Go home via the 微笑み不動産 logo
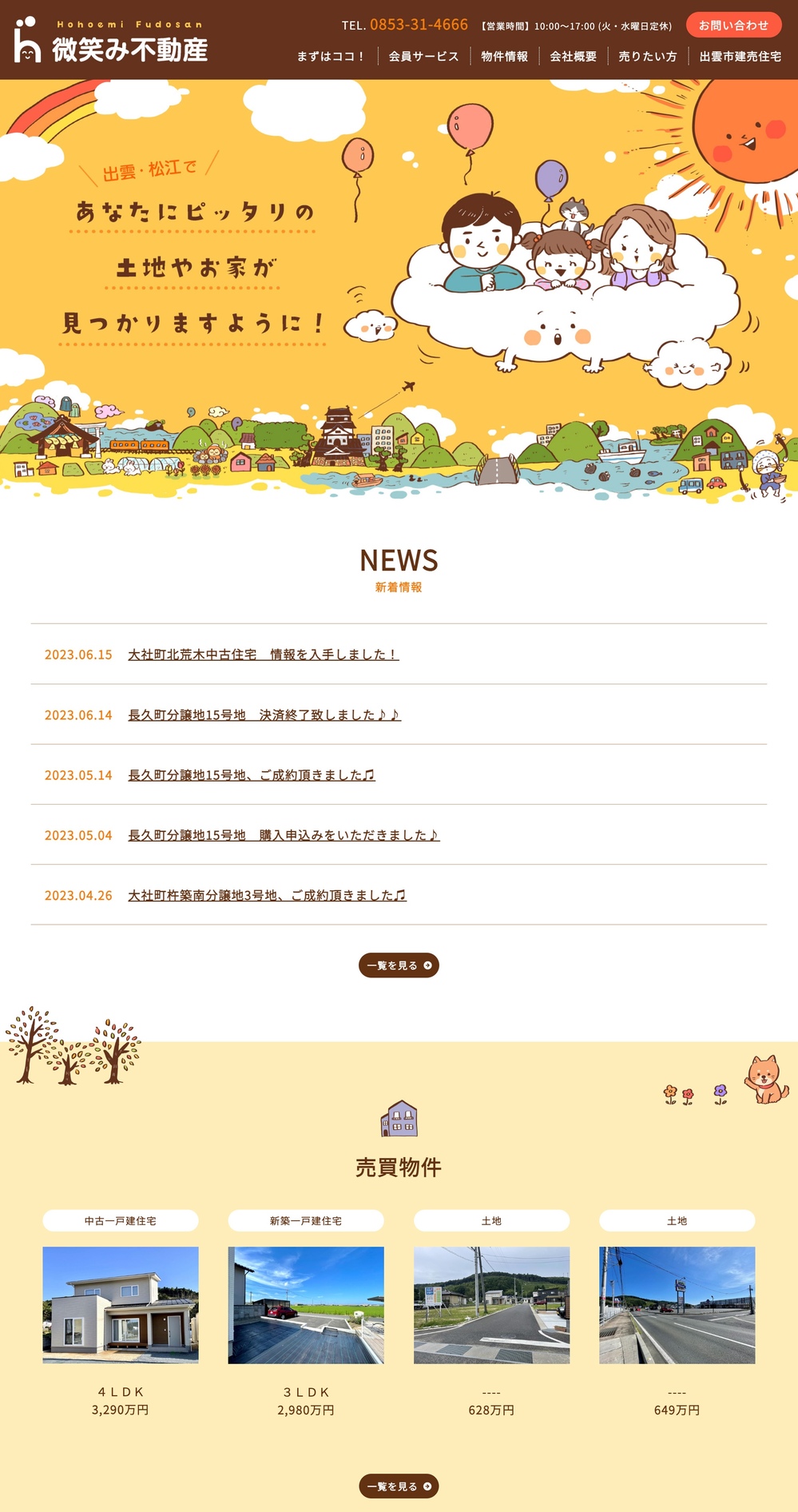The image size is (798, 1512). pyautogui.click(x=111, y=41)
